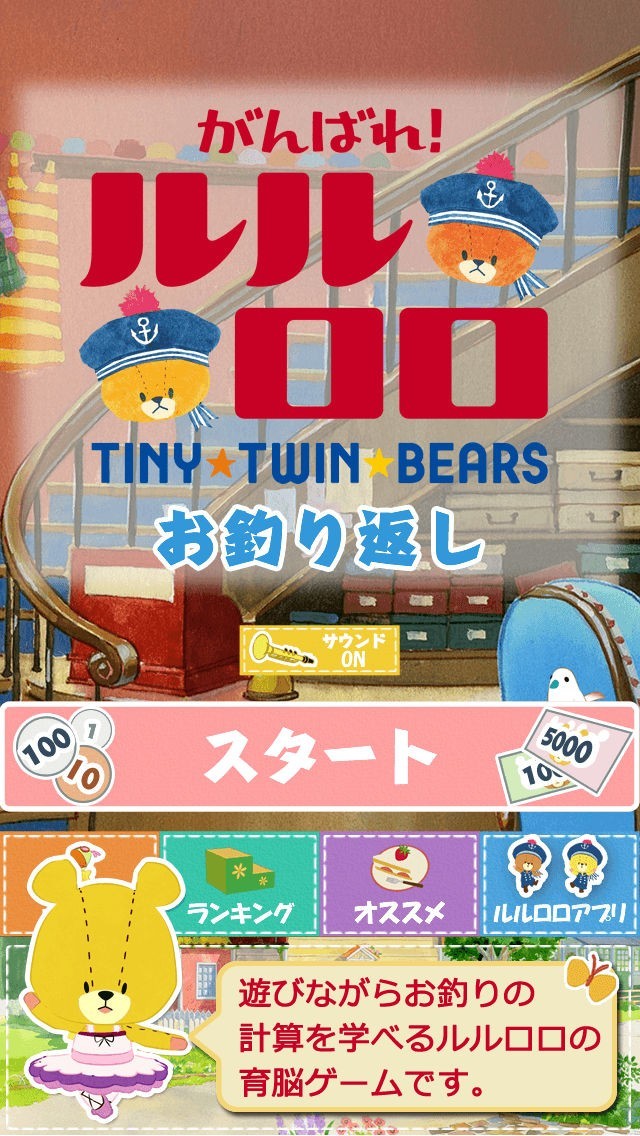This screenshot has height=1136, width=640.
Task: Start the game with スタート button
Action: (x=320, y=756)
